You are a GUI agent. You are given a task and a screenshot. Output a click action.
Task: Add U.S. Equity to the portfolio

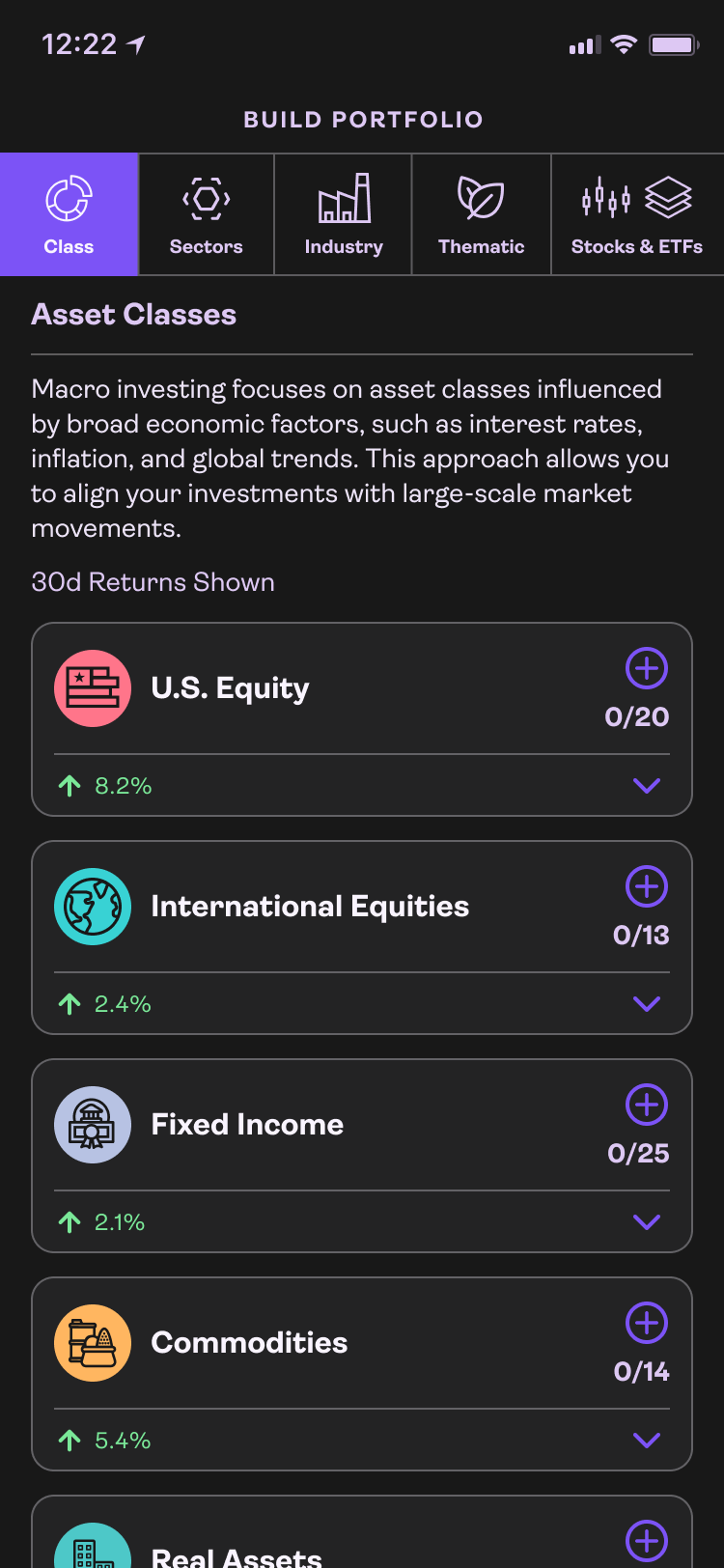(646, 668)
